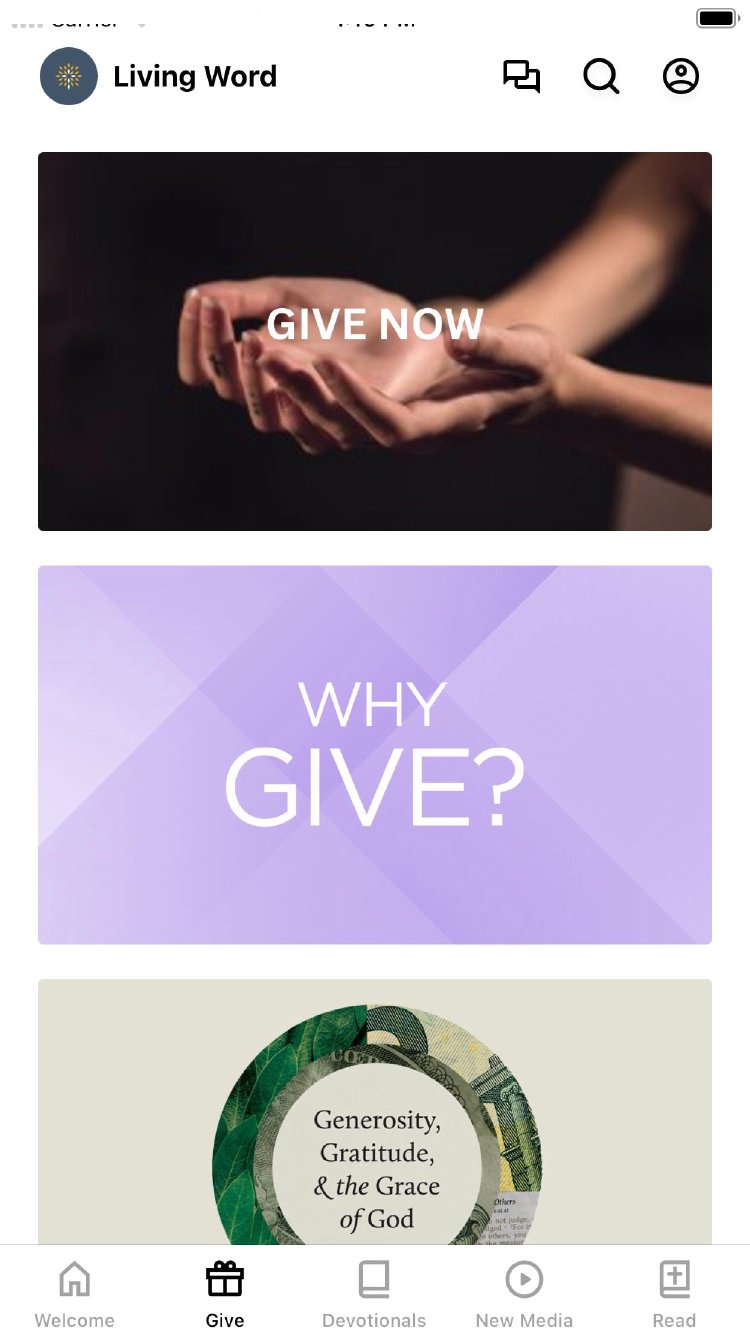Screen dimensions: 750x1334
Task: Switch to the New Media tab
Action: (524, 1293)
